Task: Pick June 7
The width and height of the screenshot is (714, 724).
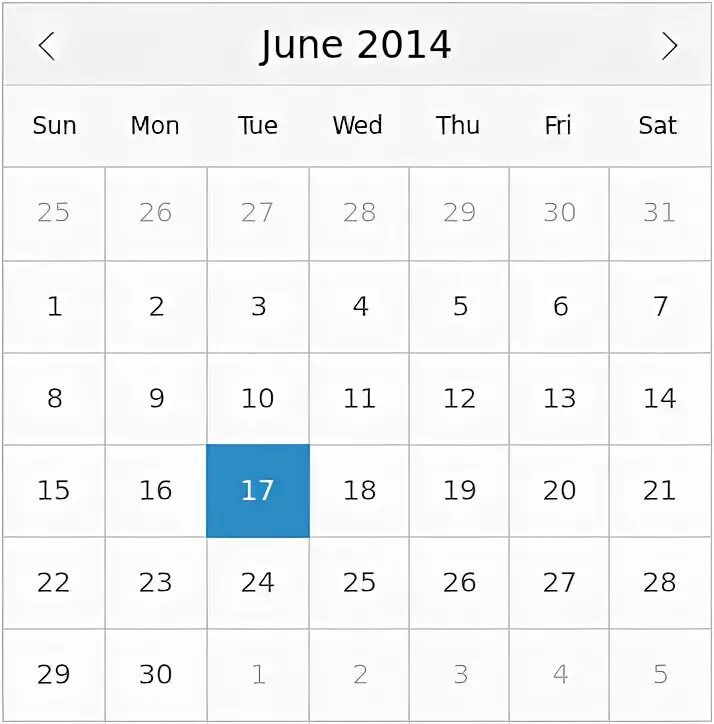Action: pos(660,306)
